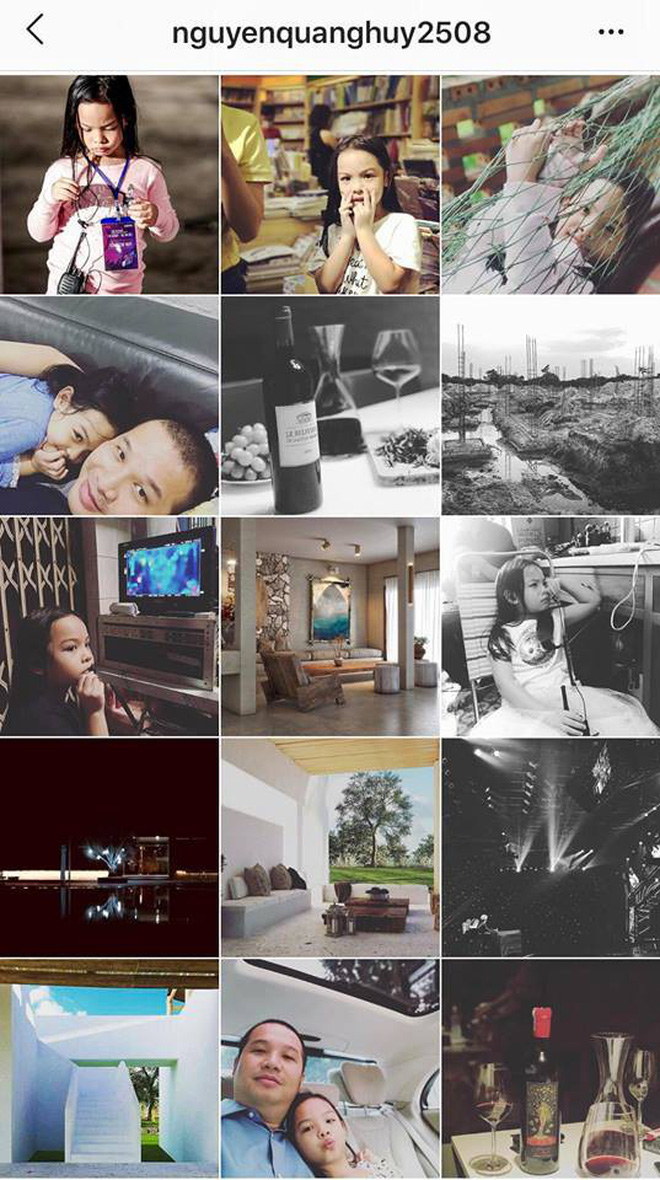Open the dark night-time lake reflection post
Image resolution: width=660 pixels, height=1180 pixels.
pyautogui.click(x=109, y=847)
